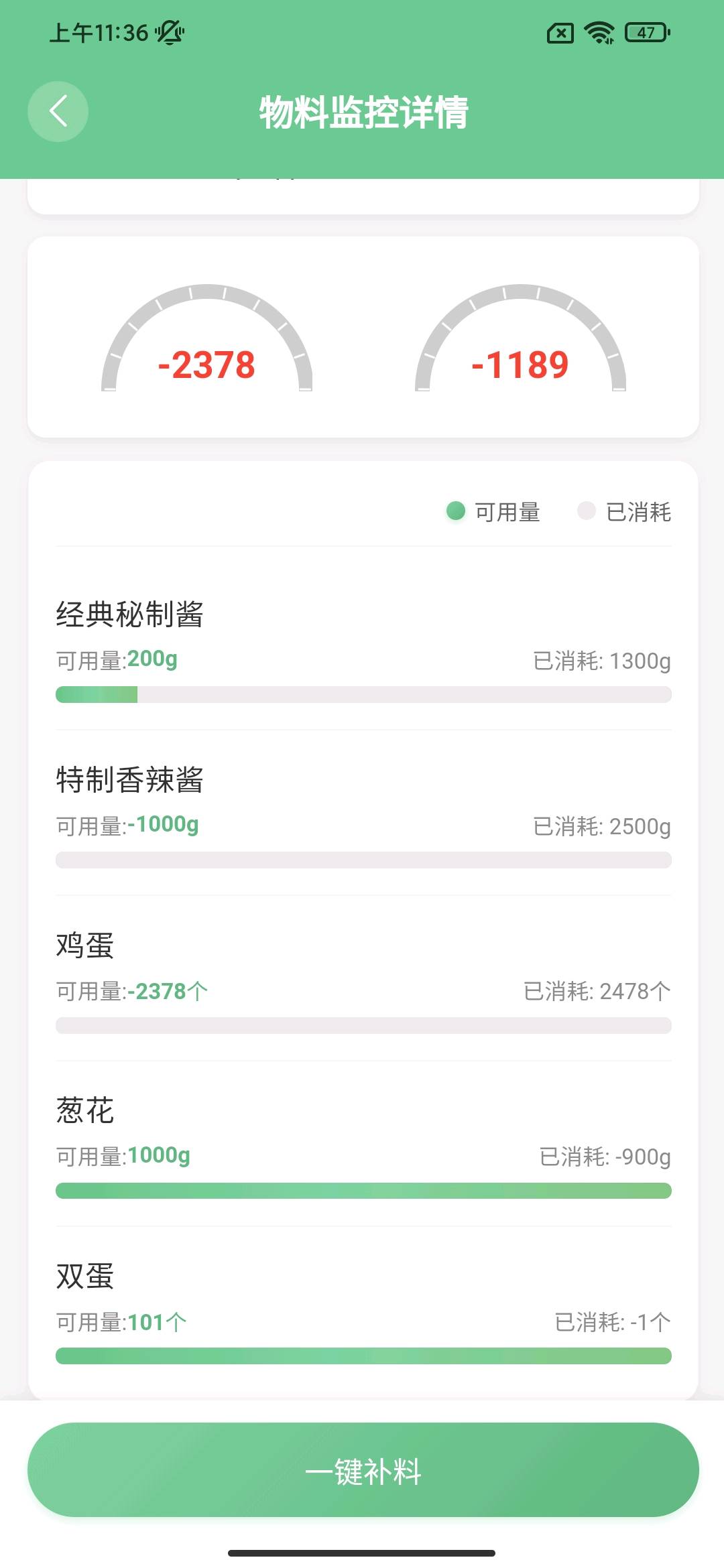Go back from material monitoring details
The height and width of the screenshot is (1568, 724).
pyautogui.click(x=58, y=111)
